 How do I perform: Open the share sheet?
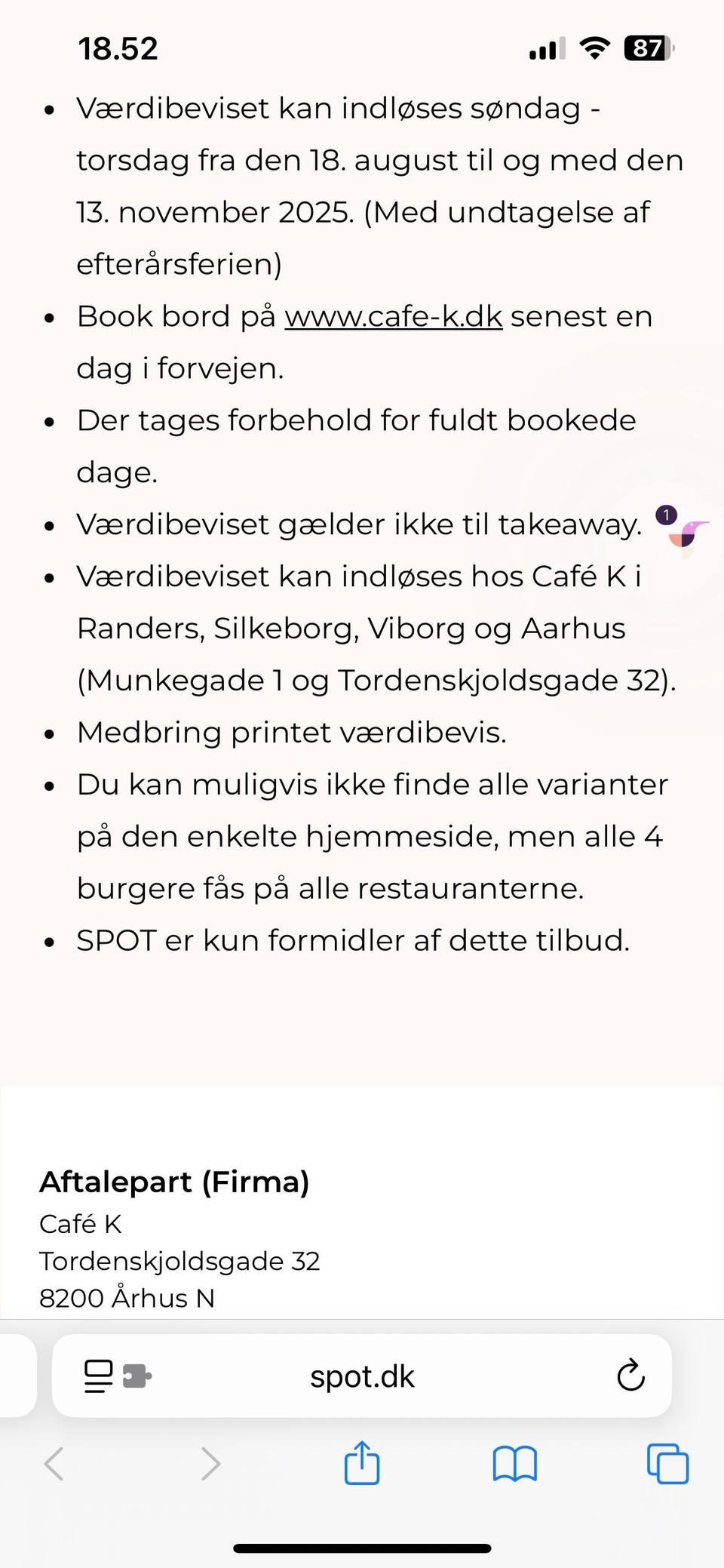click(x=362, y=1462)
